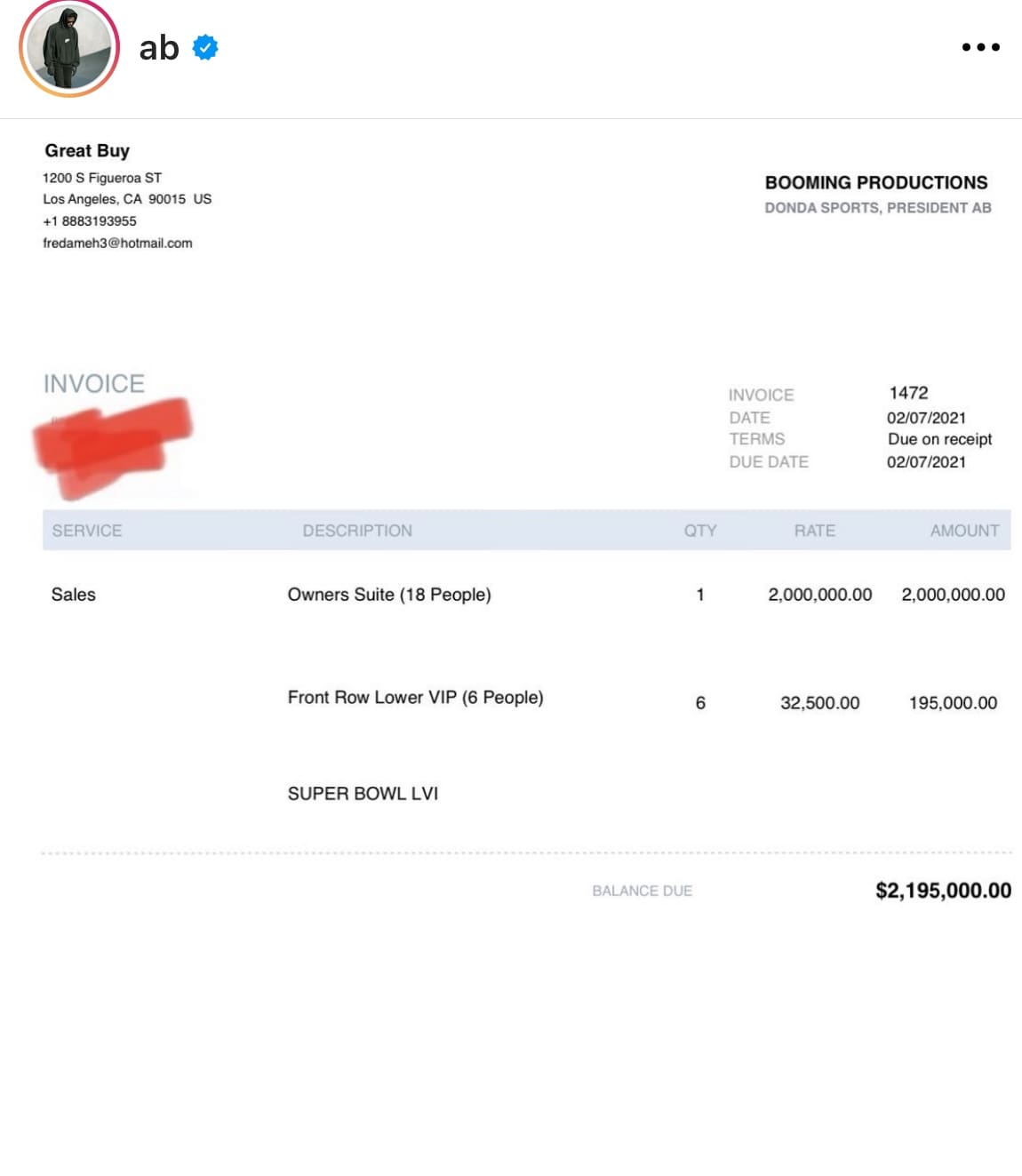Open the three-dot post options menu
Image resolution: width=1022 pixels, height=1176 pixels.
click(980, 47)
